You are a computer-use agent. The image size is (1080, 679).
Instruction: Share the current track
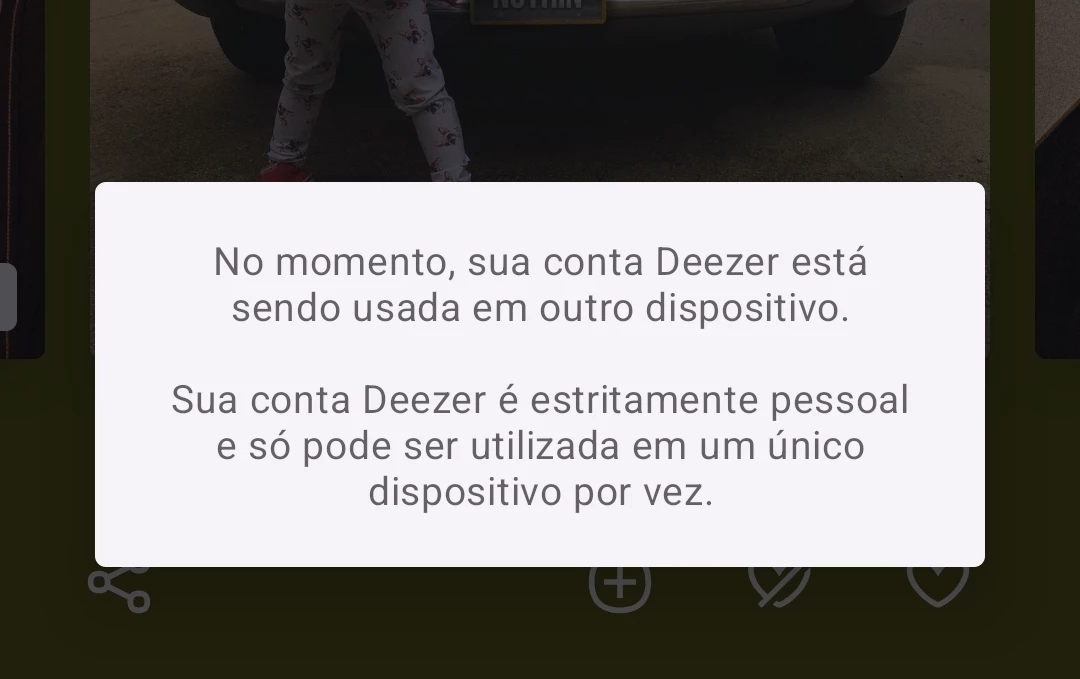pos(119,586)
